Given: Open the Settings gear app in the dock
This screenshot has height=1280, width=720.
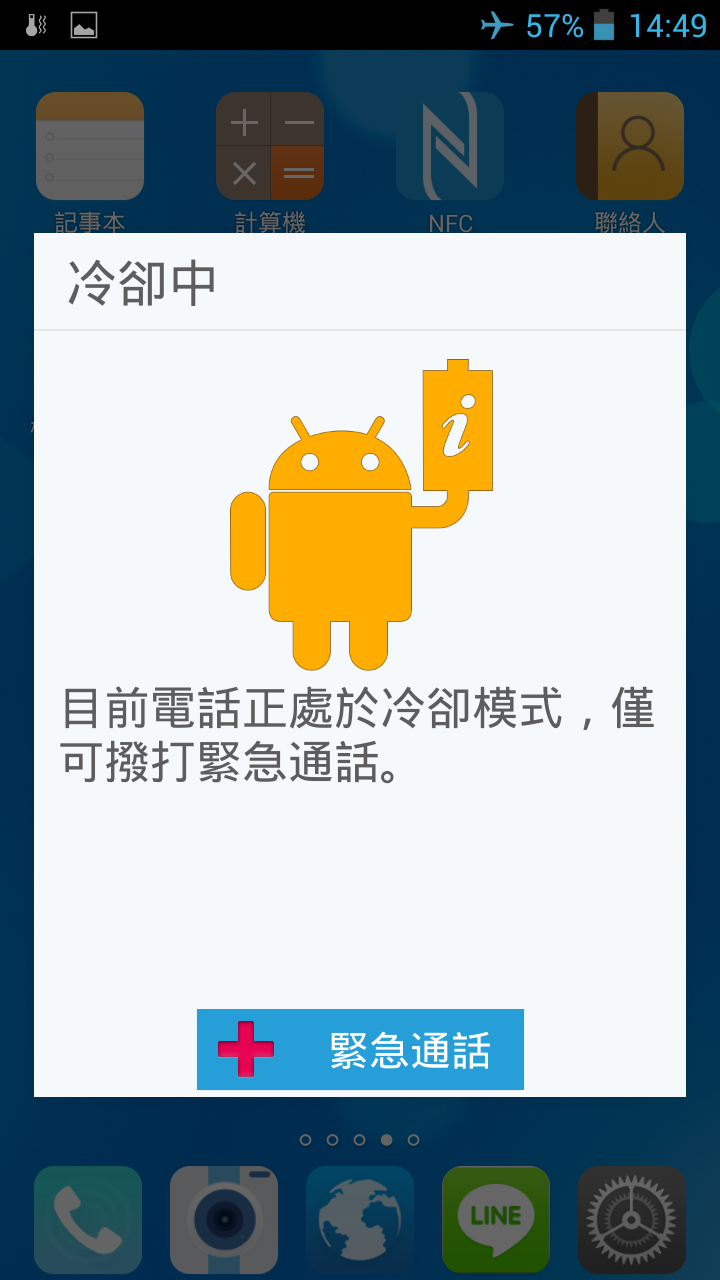Looking at the screenshot, I should 631,1219.
